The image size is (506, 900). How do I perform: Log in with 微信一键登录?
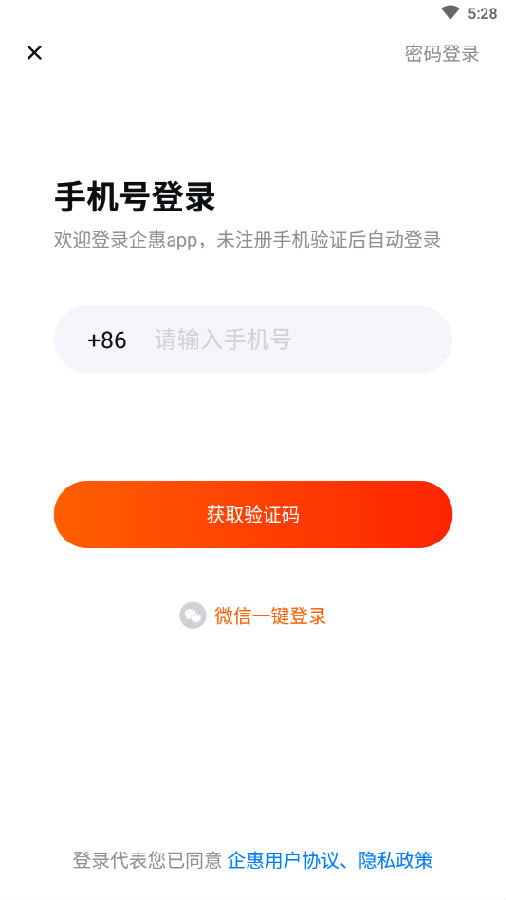pyautogui.click(x=253, y=616)
